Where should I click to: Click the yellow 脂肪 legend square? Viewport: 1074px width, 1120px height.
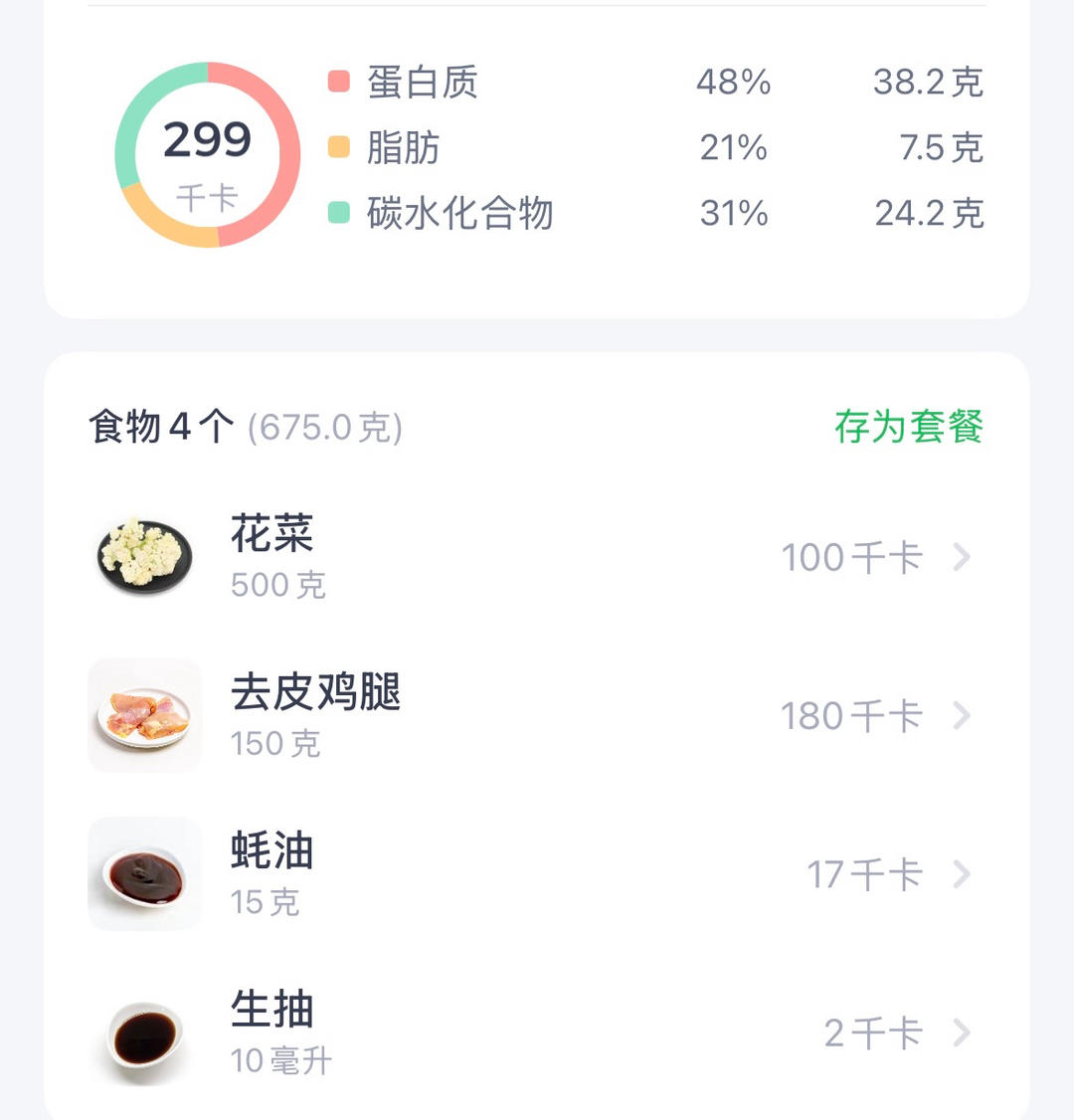coord(338,148)
